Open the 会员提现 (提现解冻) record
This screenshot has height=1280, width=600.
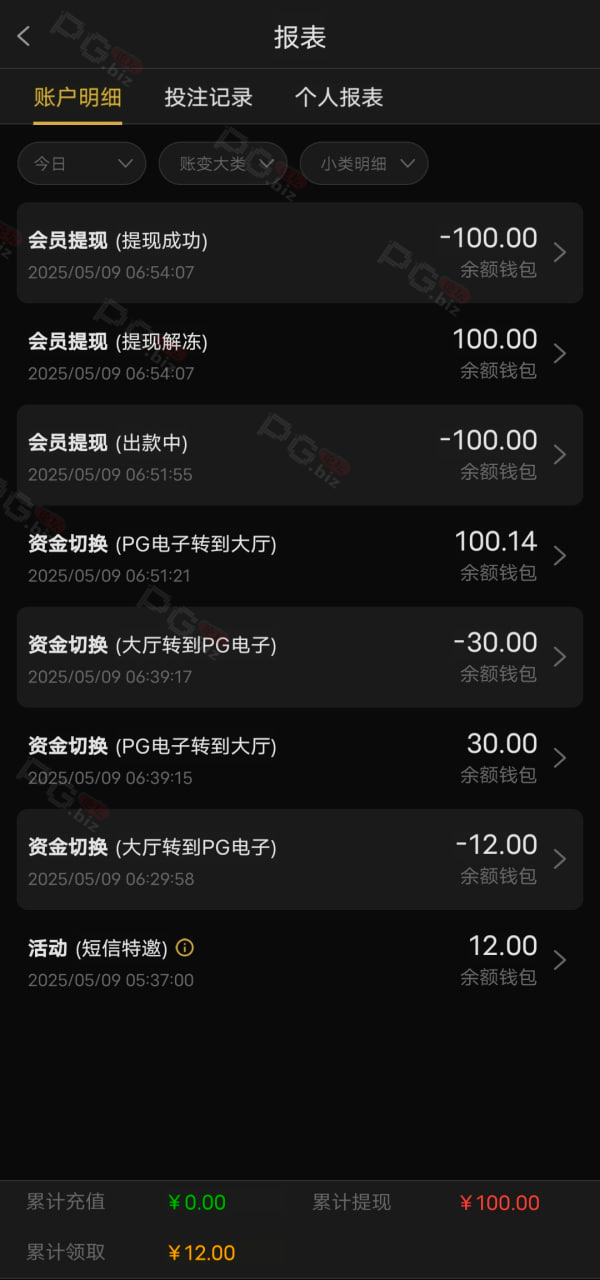[x=300, y=354]
